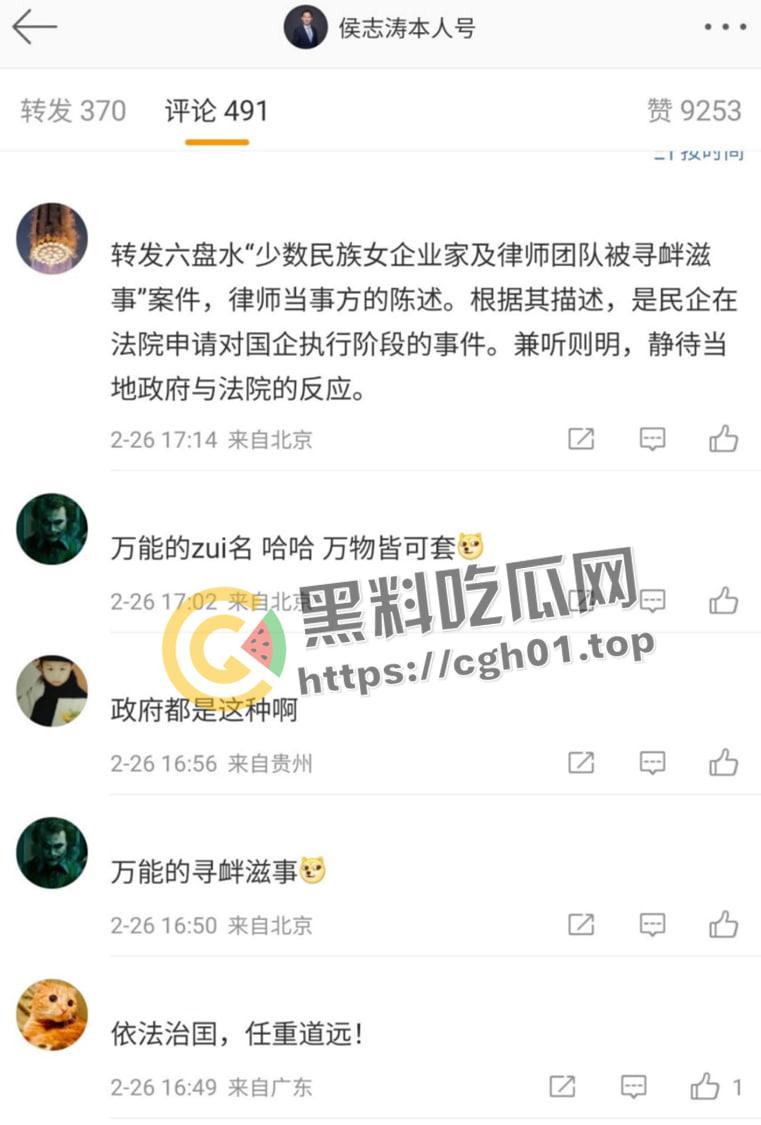Viewport: 761px width, 1125px height.
Task: Switch to the 转发 370 tab
Action: click(x=73, y=110)
